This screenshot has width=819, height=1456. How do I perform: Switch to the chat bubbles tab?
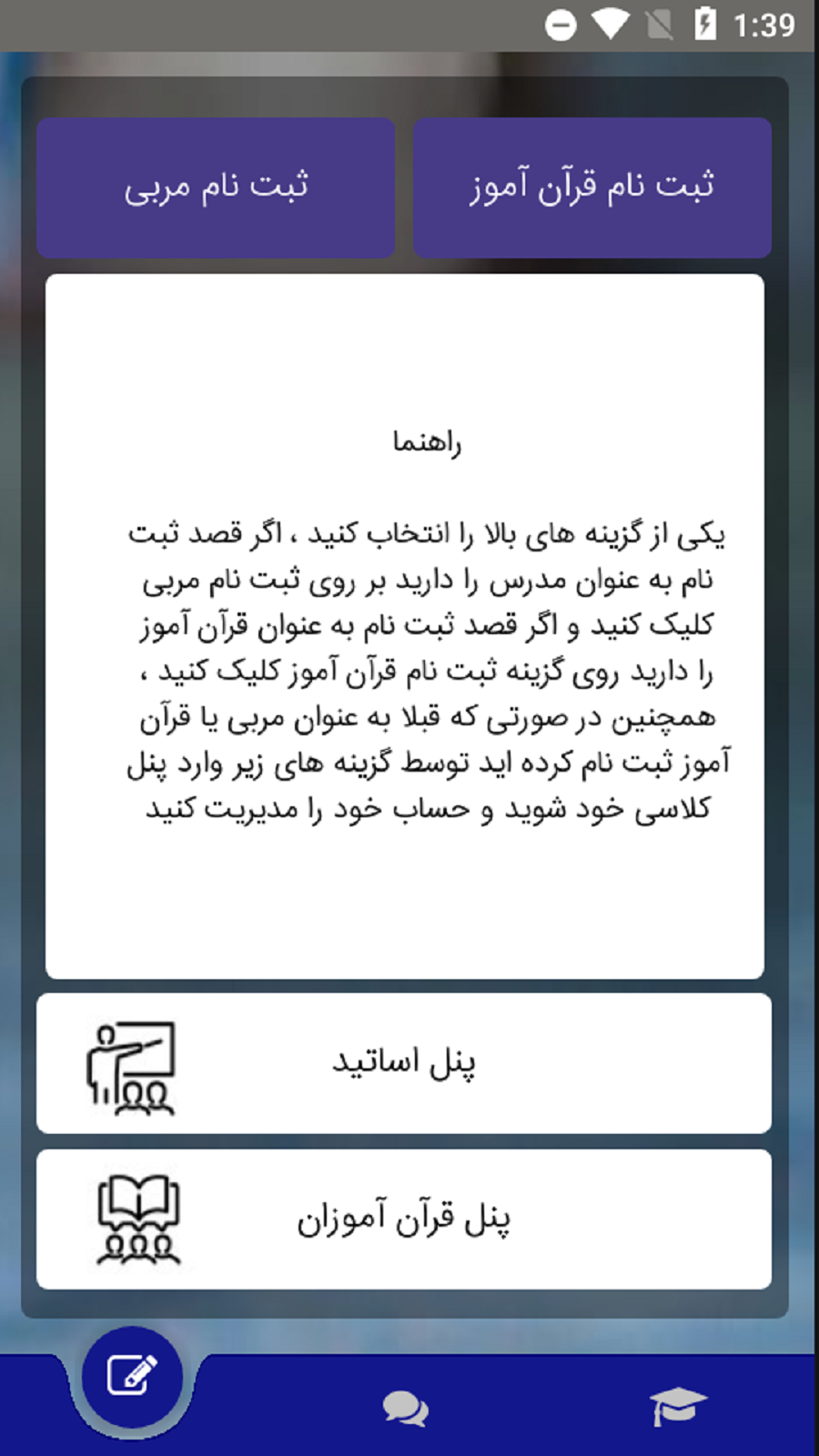click(405, 1409)
